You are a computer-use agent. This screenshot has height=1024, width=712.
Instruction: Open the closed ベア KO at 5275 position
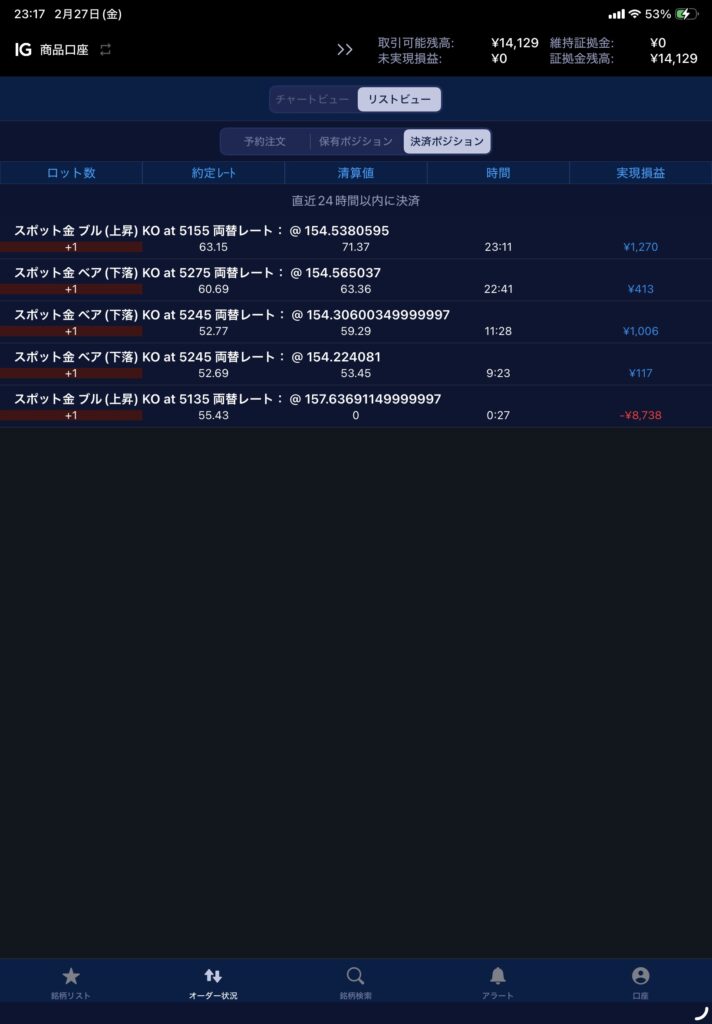coord(355,280)
